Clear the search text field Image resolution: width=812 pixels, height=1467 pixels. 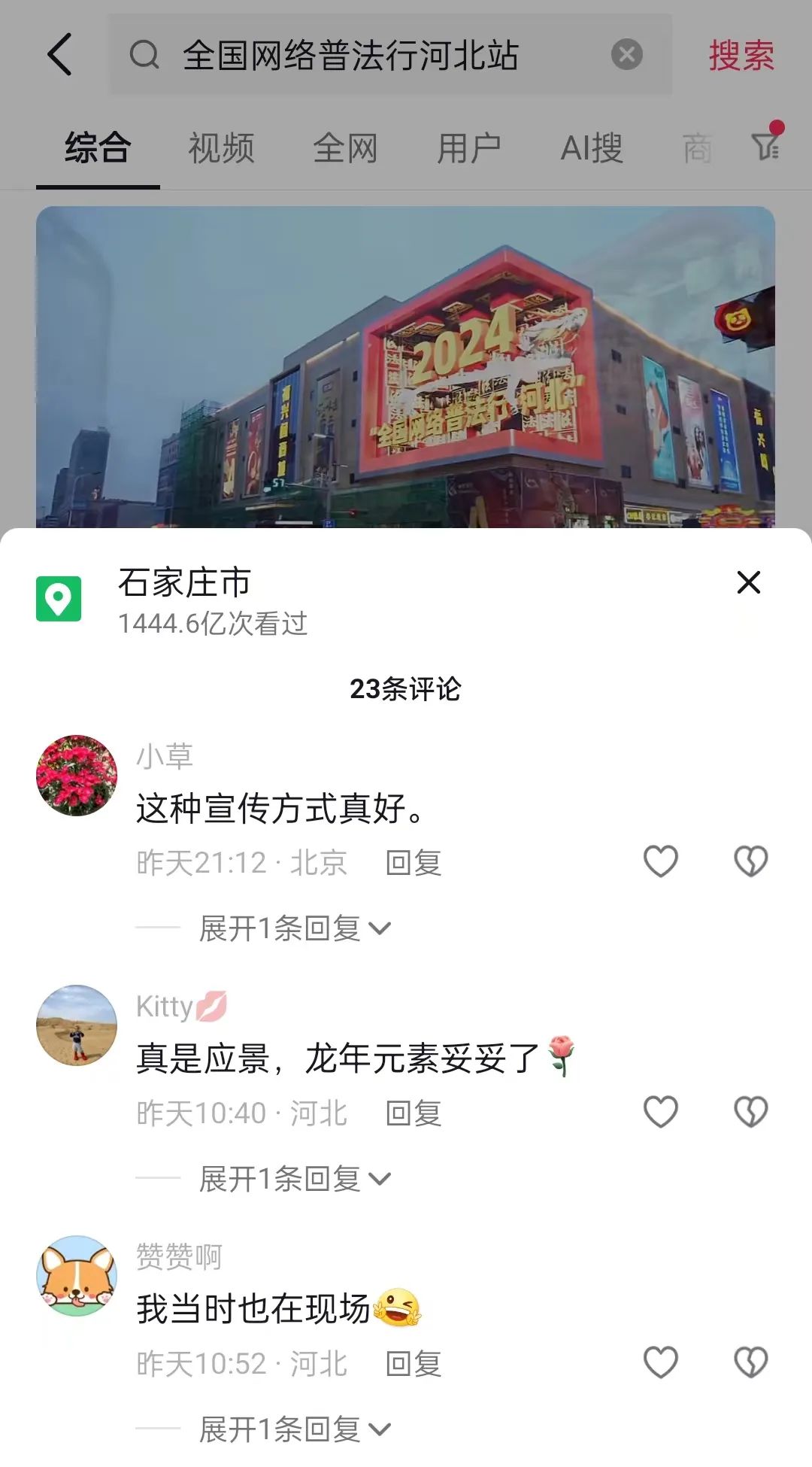coord(626,55)
